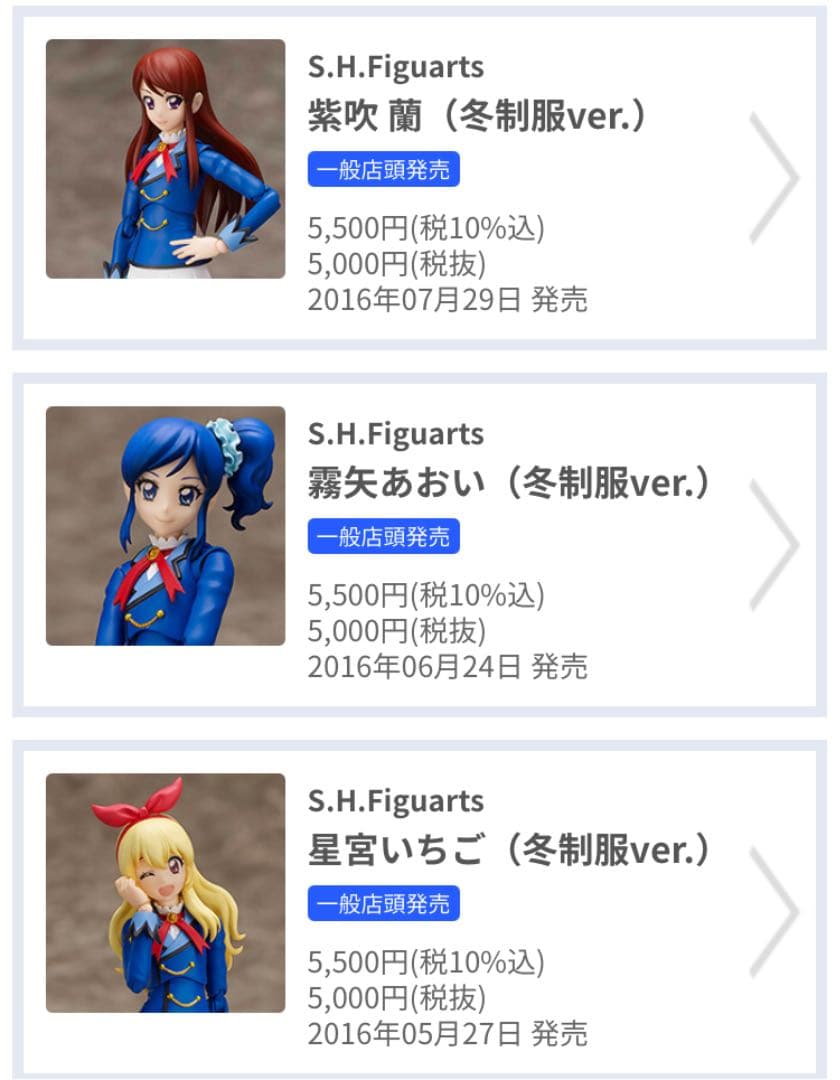Select the 一般店頭発売 badge on the bottom card
Viewport: 840px width, 1080px height.
(x=384, y=904)
